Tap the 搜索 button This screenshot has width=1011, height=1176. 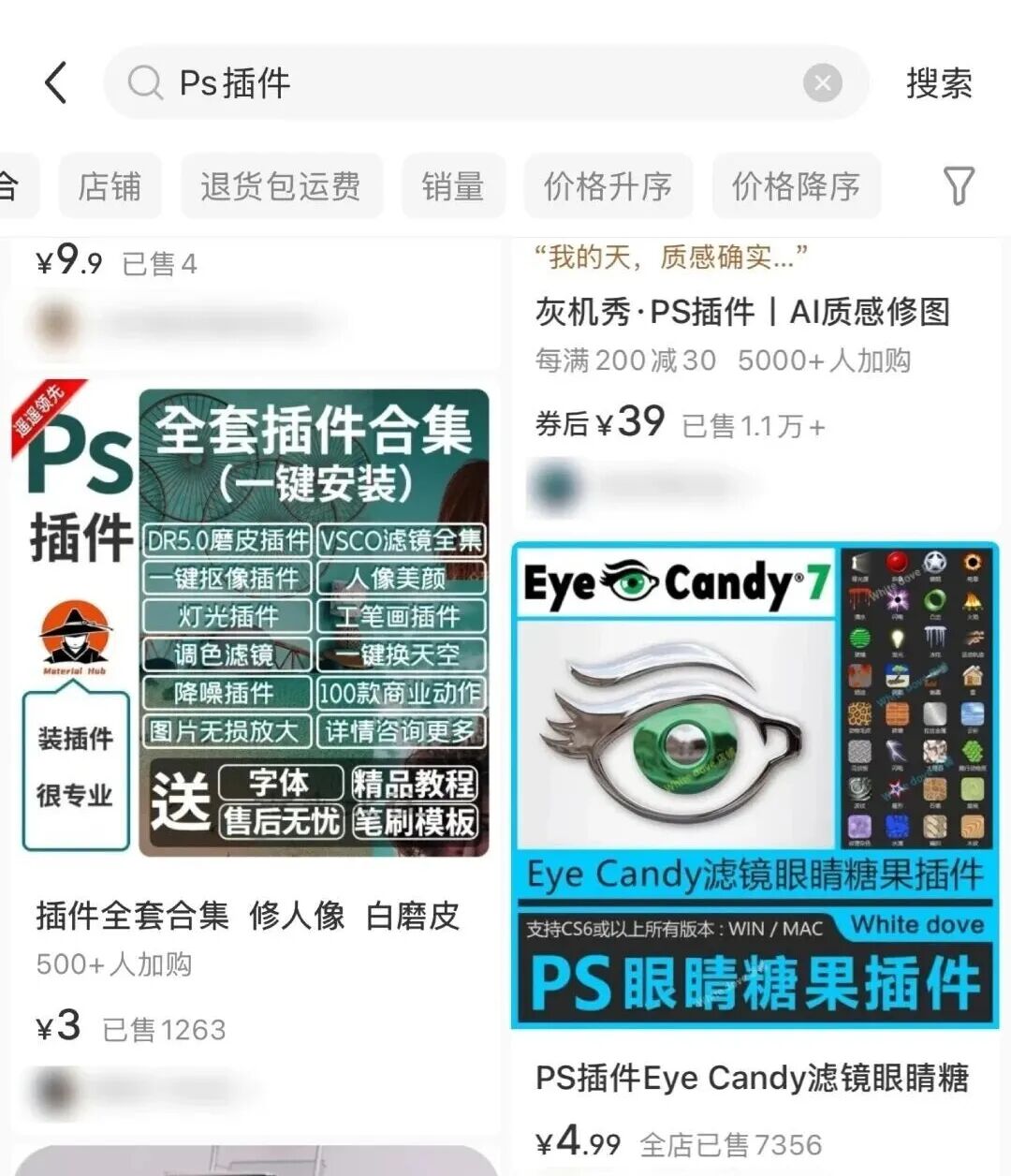pyautogui.click(x=938, y=83)
